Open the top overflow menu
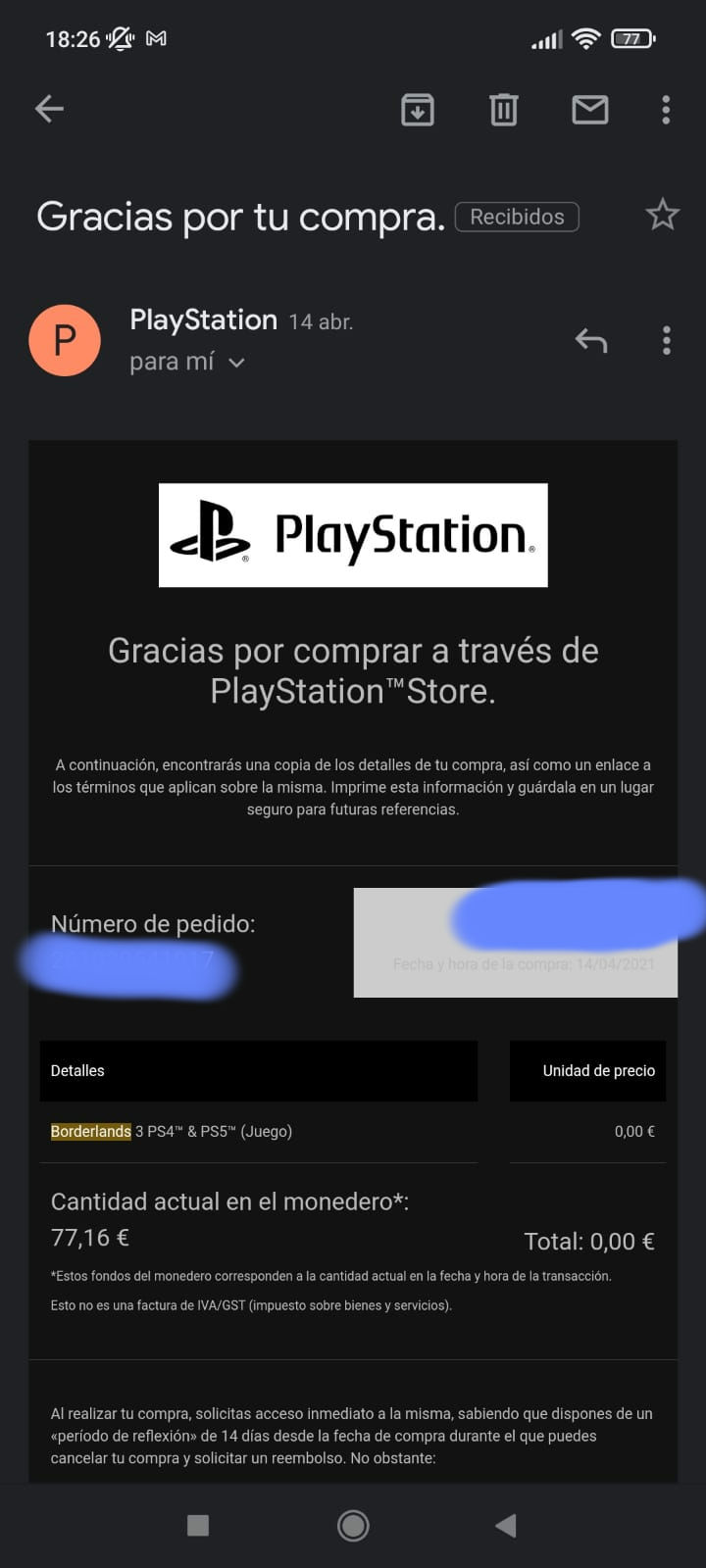This screenshot has height=1568, width=706. (666, 109)
